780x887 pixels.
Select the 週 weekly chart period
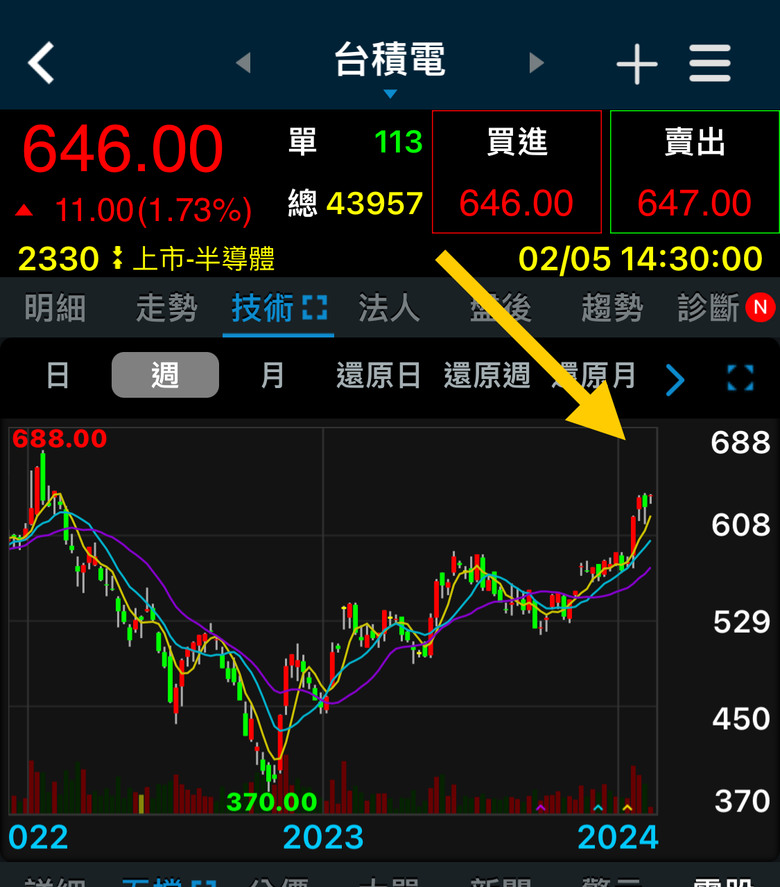(x=165, y=375)
